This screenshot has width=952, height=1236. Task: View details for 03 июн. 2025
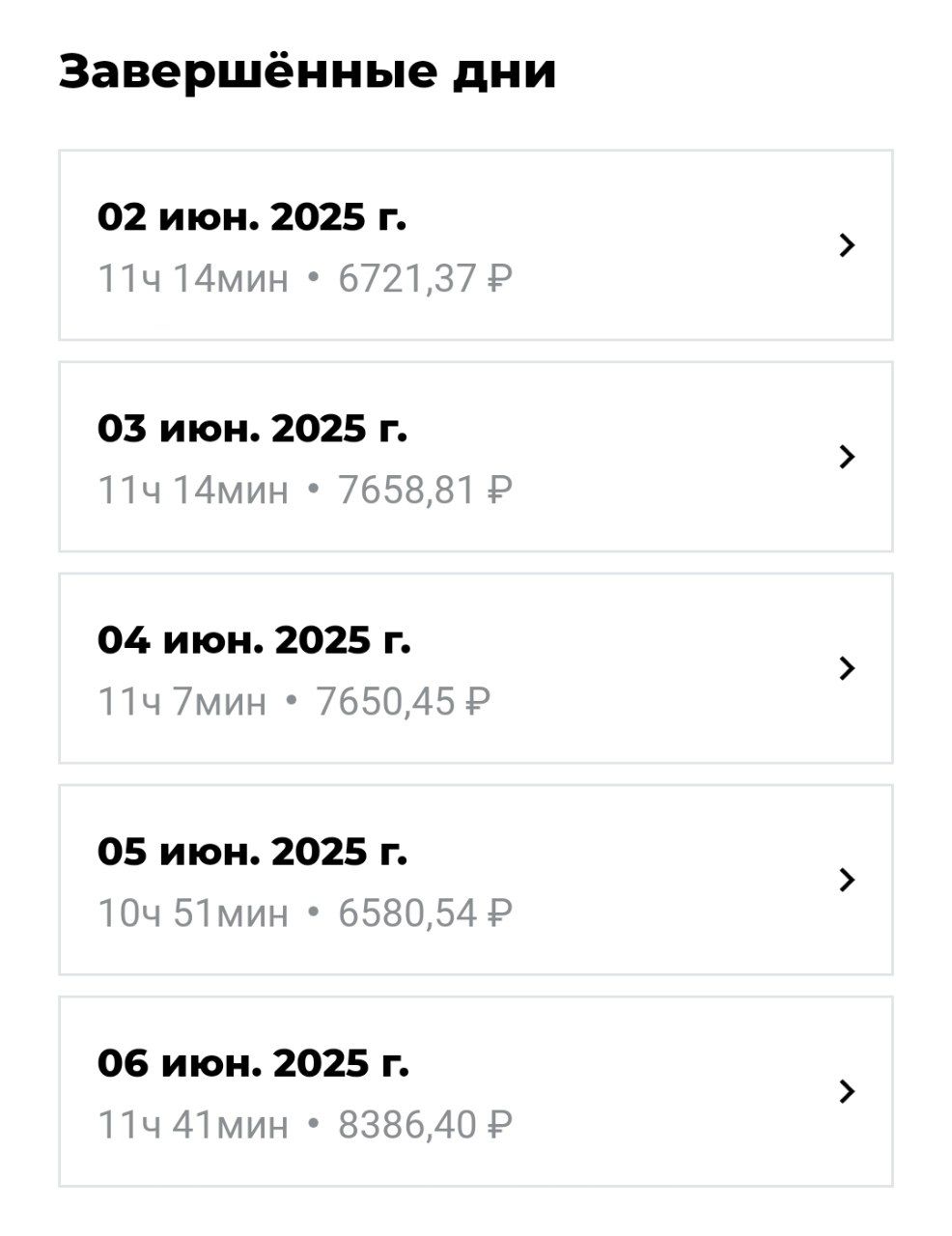(475, 457)
